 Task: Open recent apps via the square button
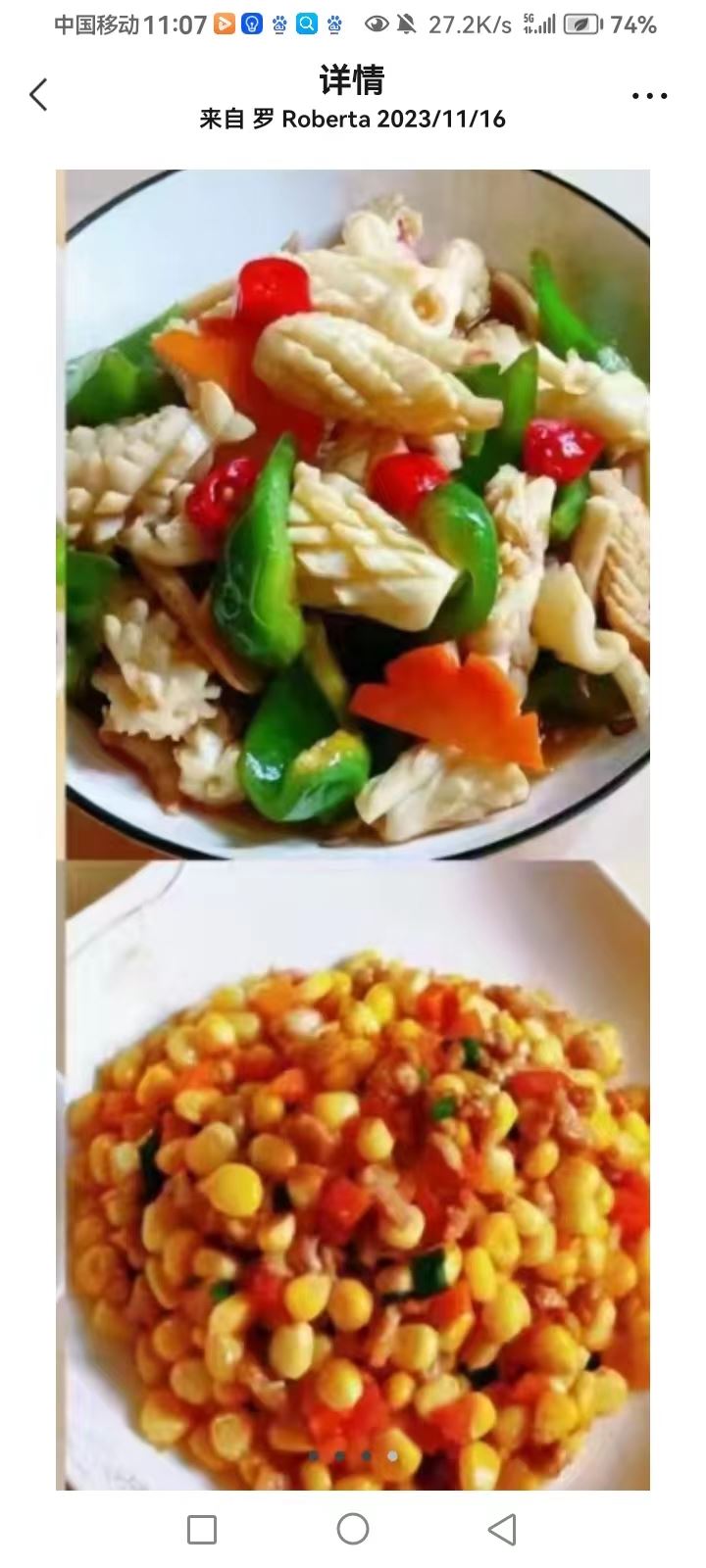pos(202,1529)
